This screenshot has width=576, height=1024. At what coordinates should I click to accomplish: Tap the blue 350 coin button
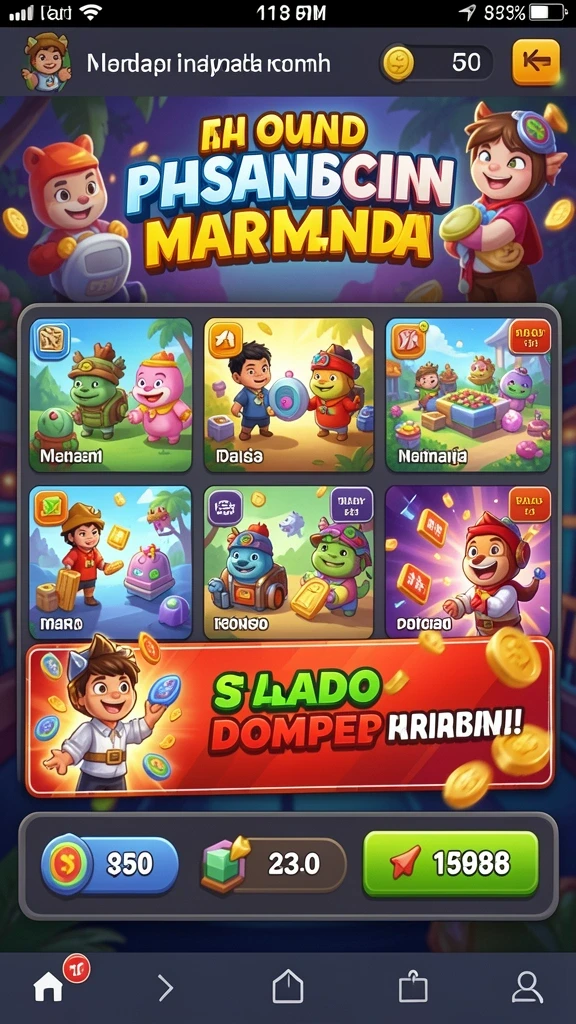(x=110, y=865)
